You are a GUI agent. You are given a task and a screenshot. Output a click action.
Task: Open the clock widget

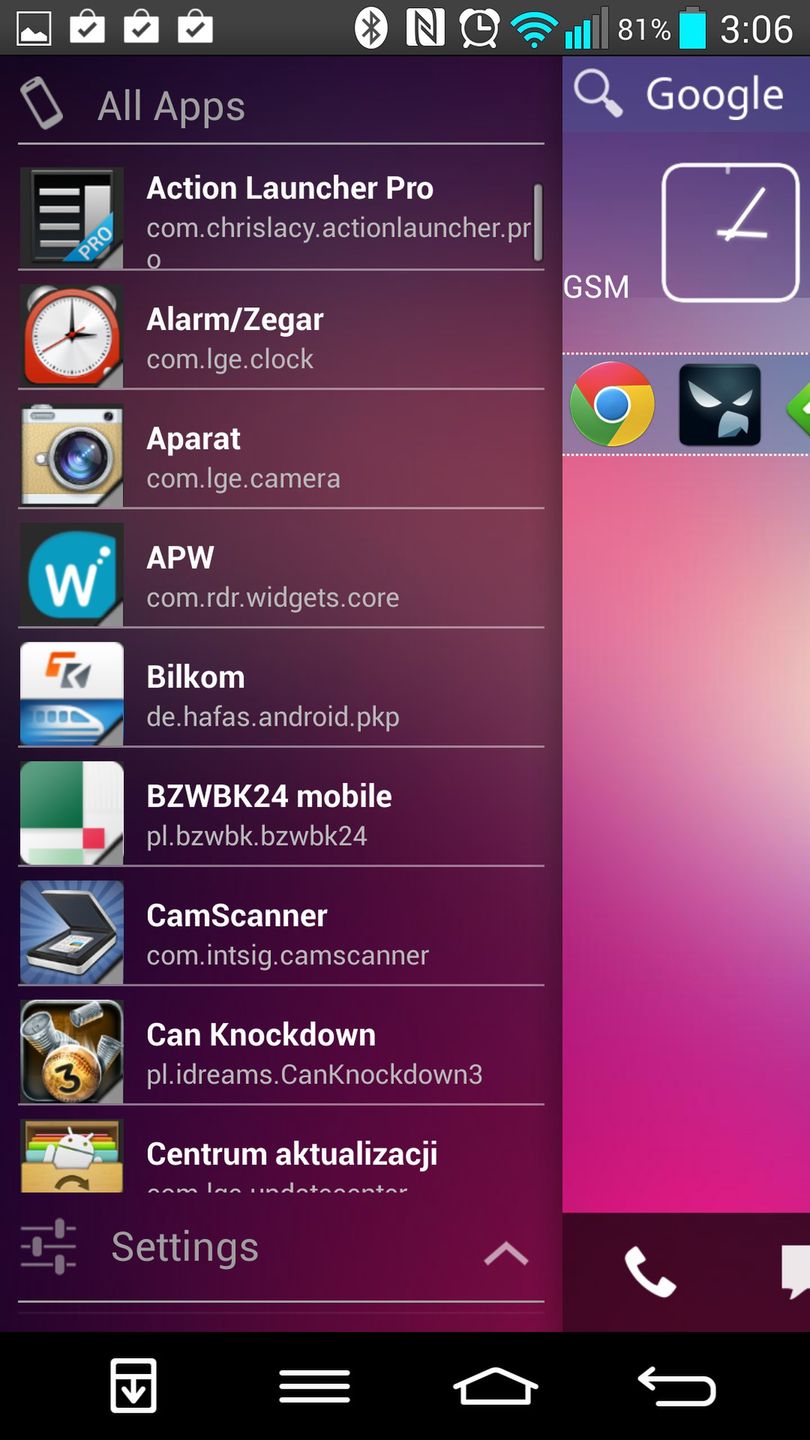pyautogui.click(x=730, y=232)
